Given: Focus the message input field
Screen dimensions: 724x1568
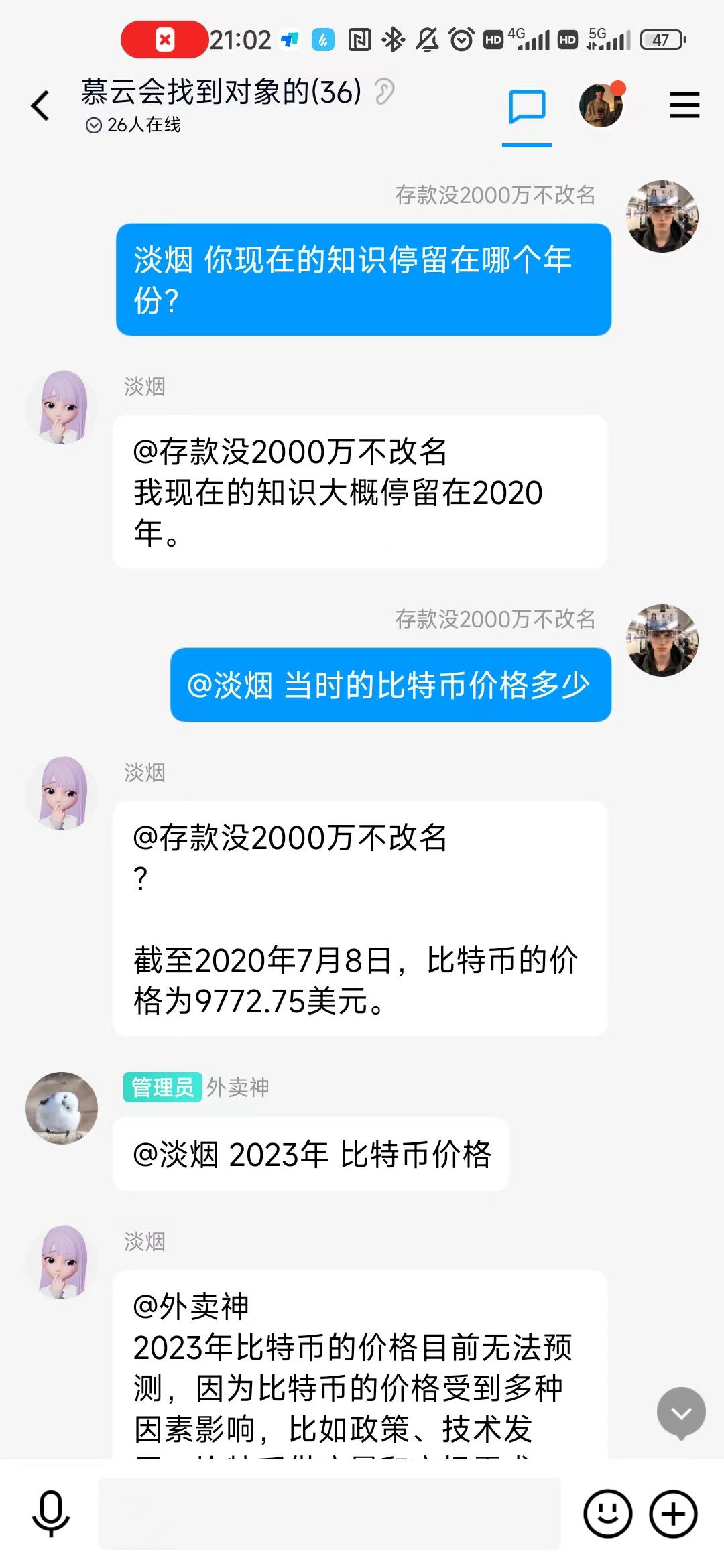Looking at the screenshot, I should (328, 1513).
